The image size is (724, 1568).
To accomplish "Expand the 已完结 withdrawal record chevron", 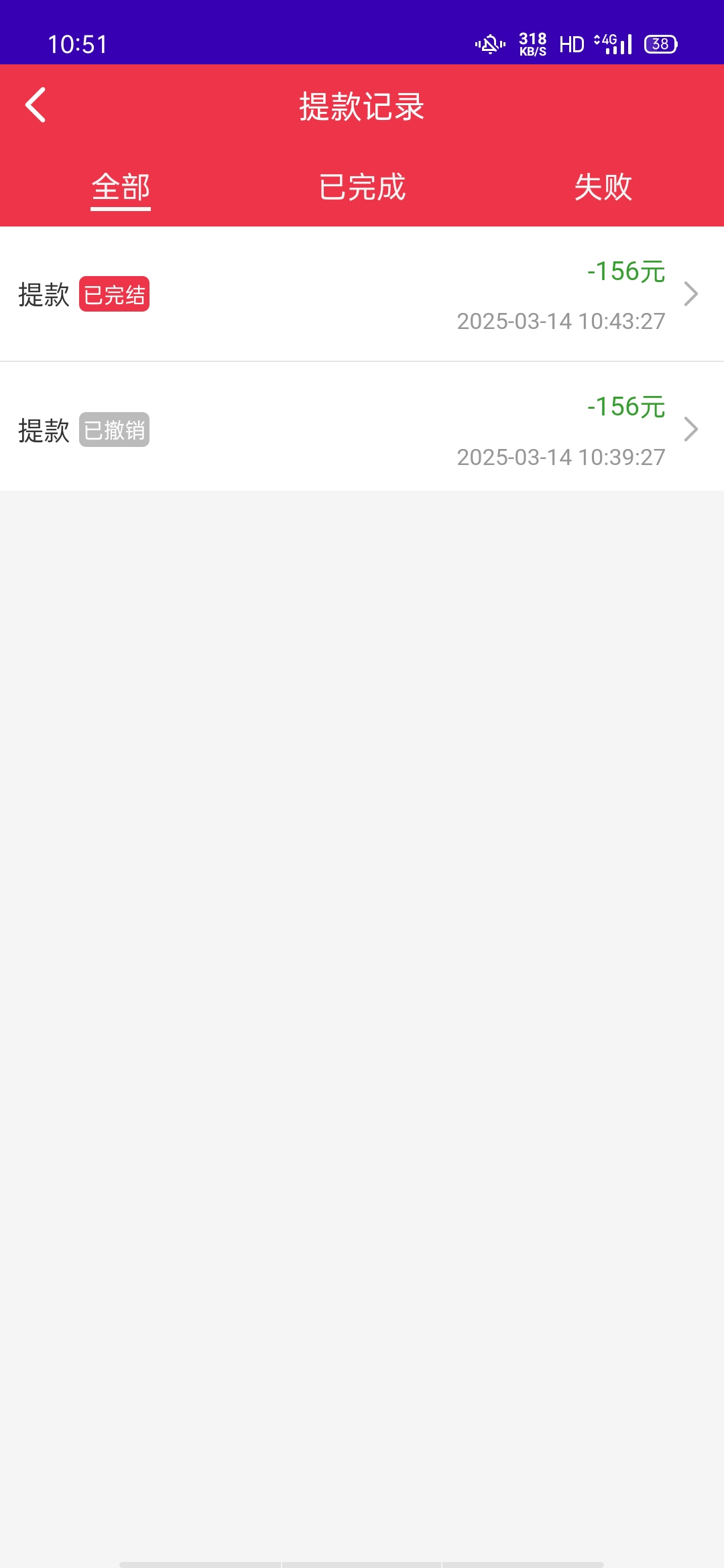I will tap(692, 293).
